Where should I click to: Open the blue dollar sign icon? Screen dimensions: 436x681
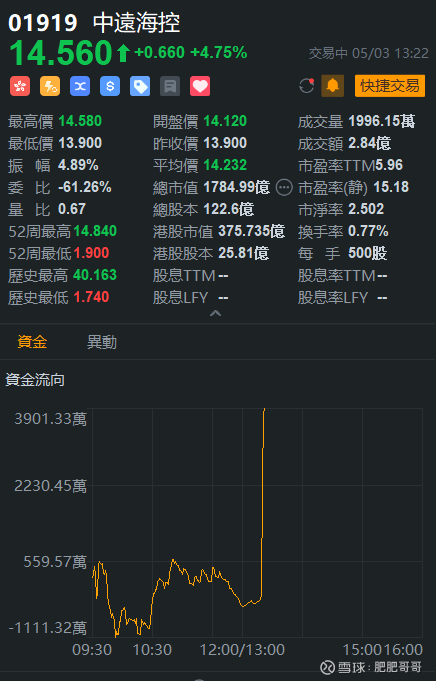[x=110, y=86]
